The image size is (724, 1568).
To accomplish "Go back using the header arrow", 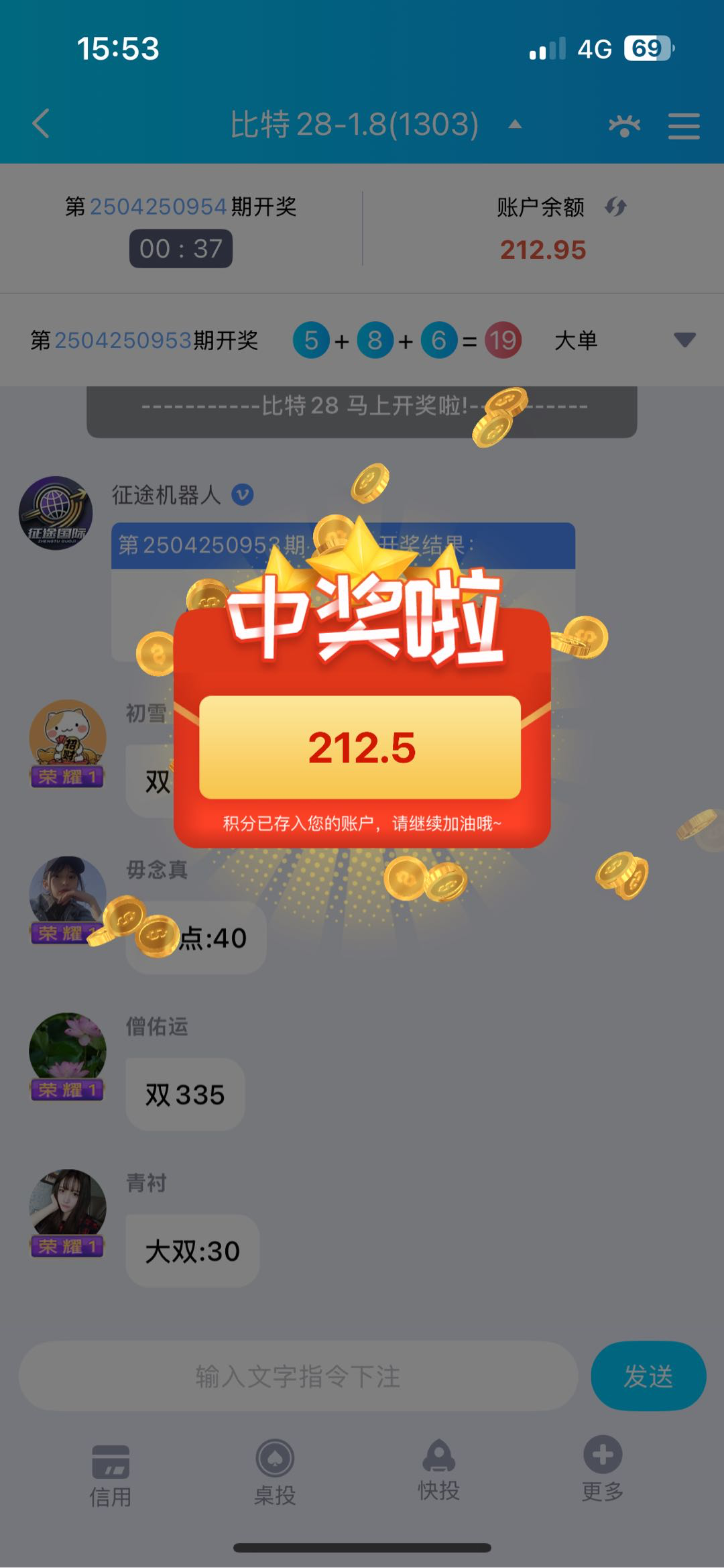I will click(42, 124).
